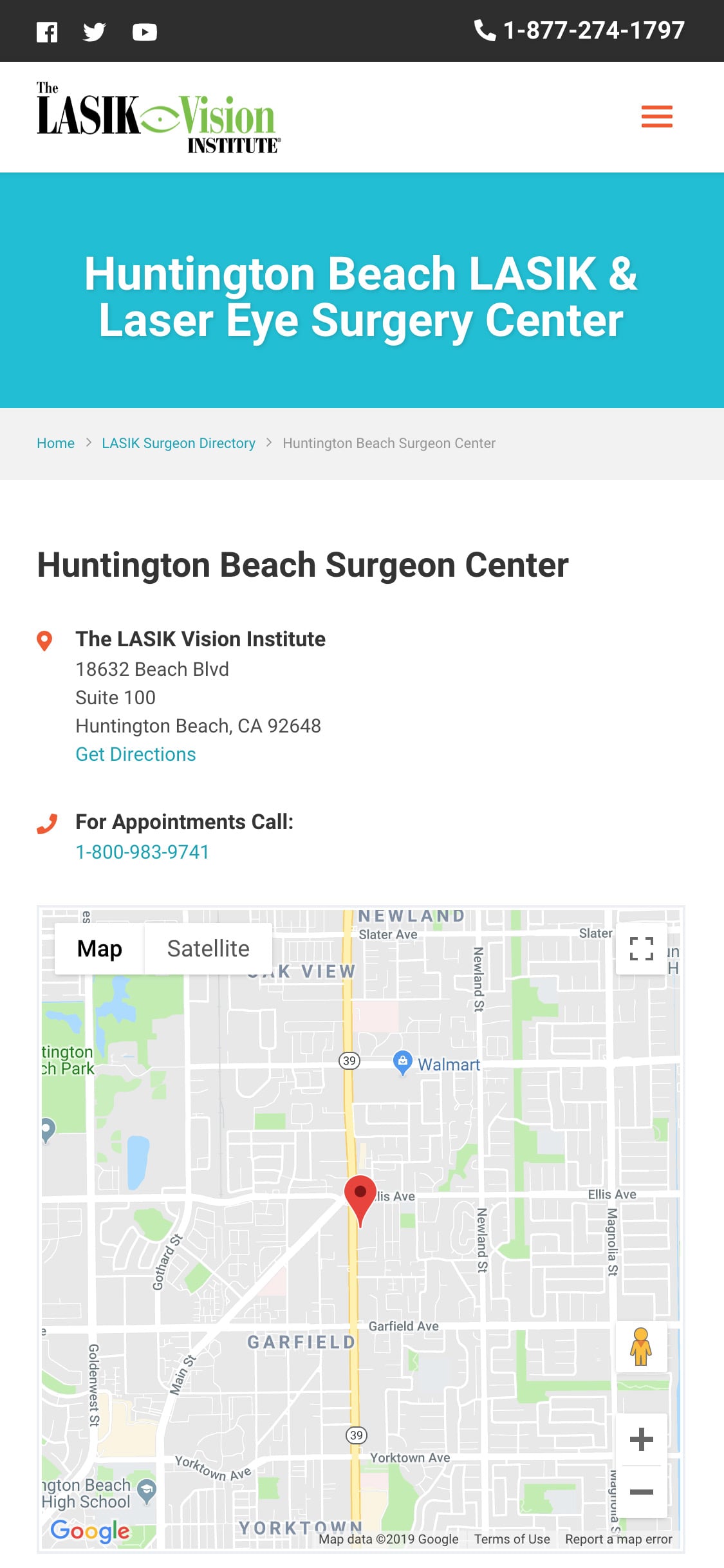The width and height of the screenshot is (724, 1568).
Task: Call the appointments number 1-800-983-9741
Action: 142,852
